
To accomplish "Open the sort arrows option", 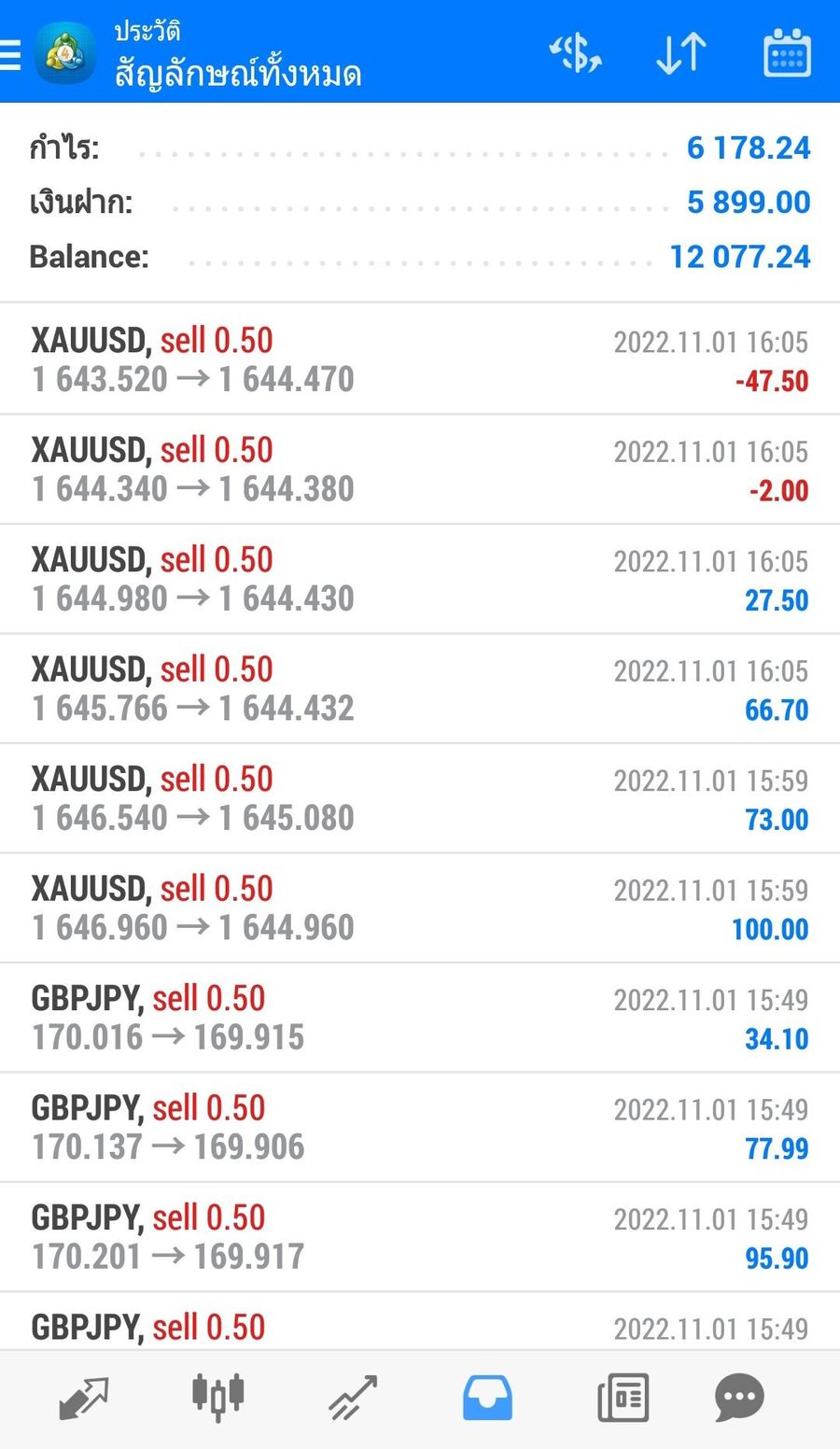I will point(681,52).
